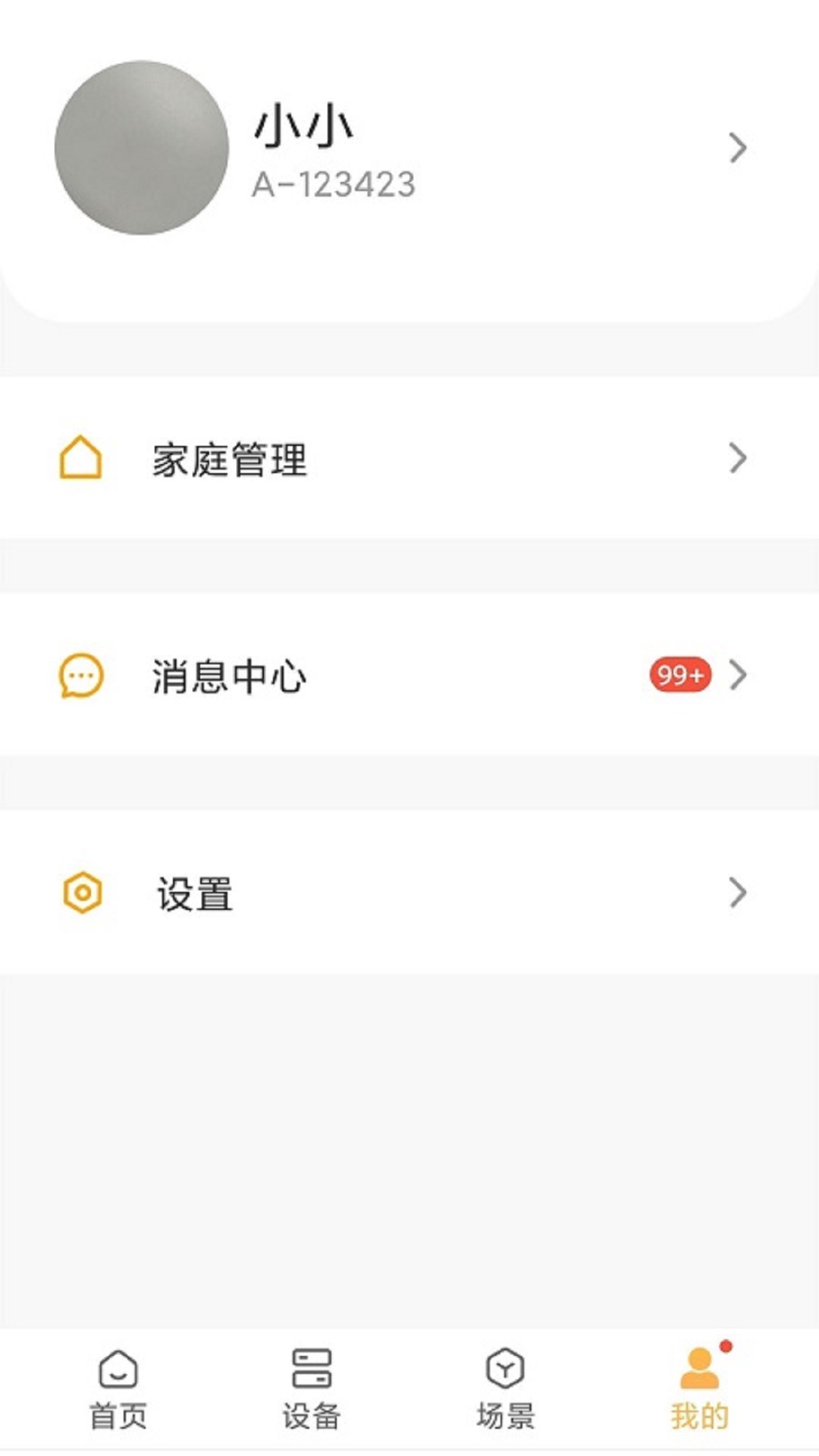819x1456 pixels.
Task: Select the account ID A-123423
Action: (332, 182)
